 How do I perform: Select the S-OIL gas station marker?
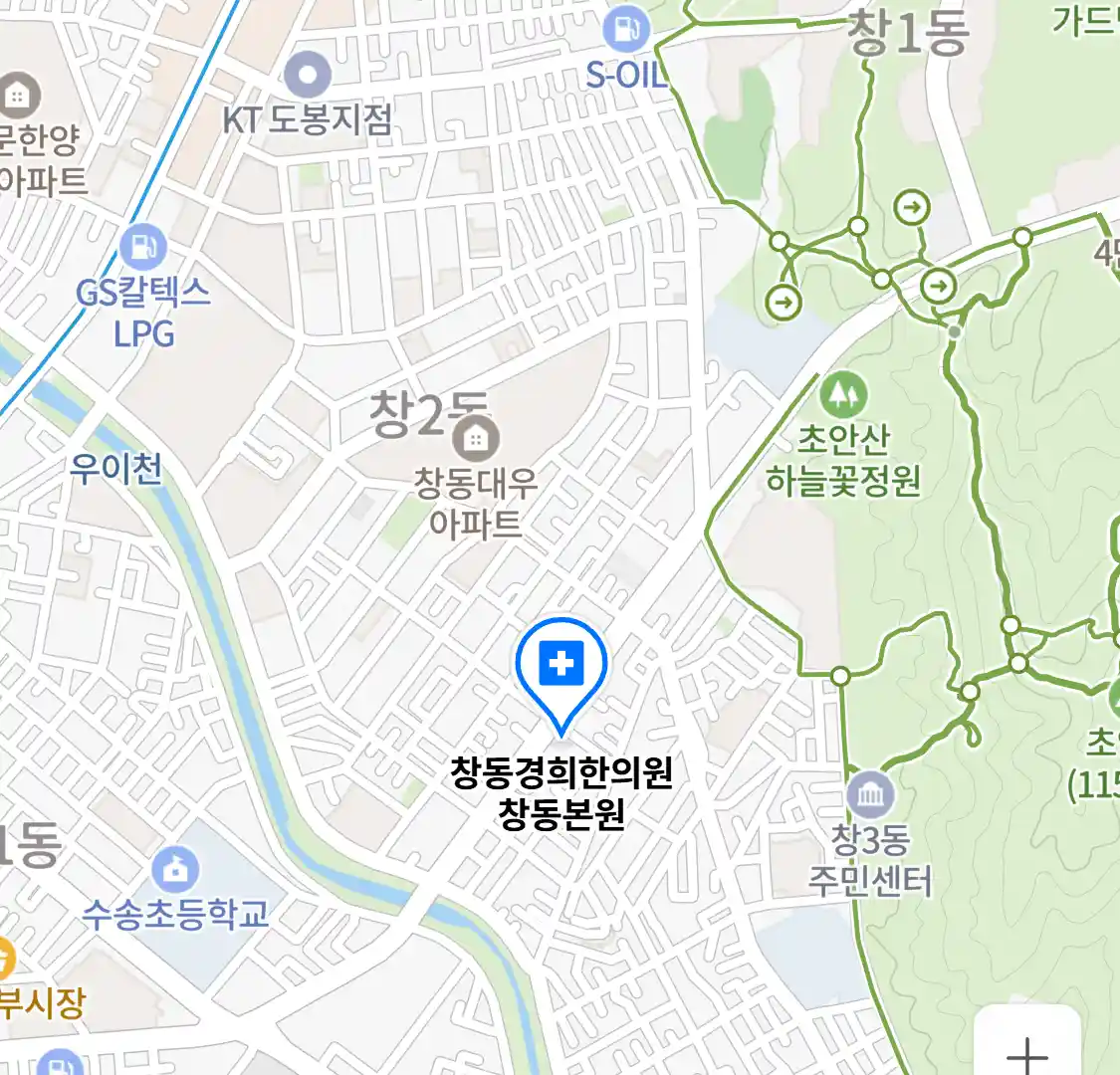(x=626, y=28)
